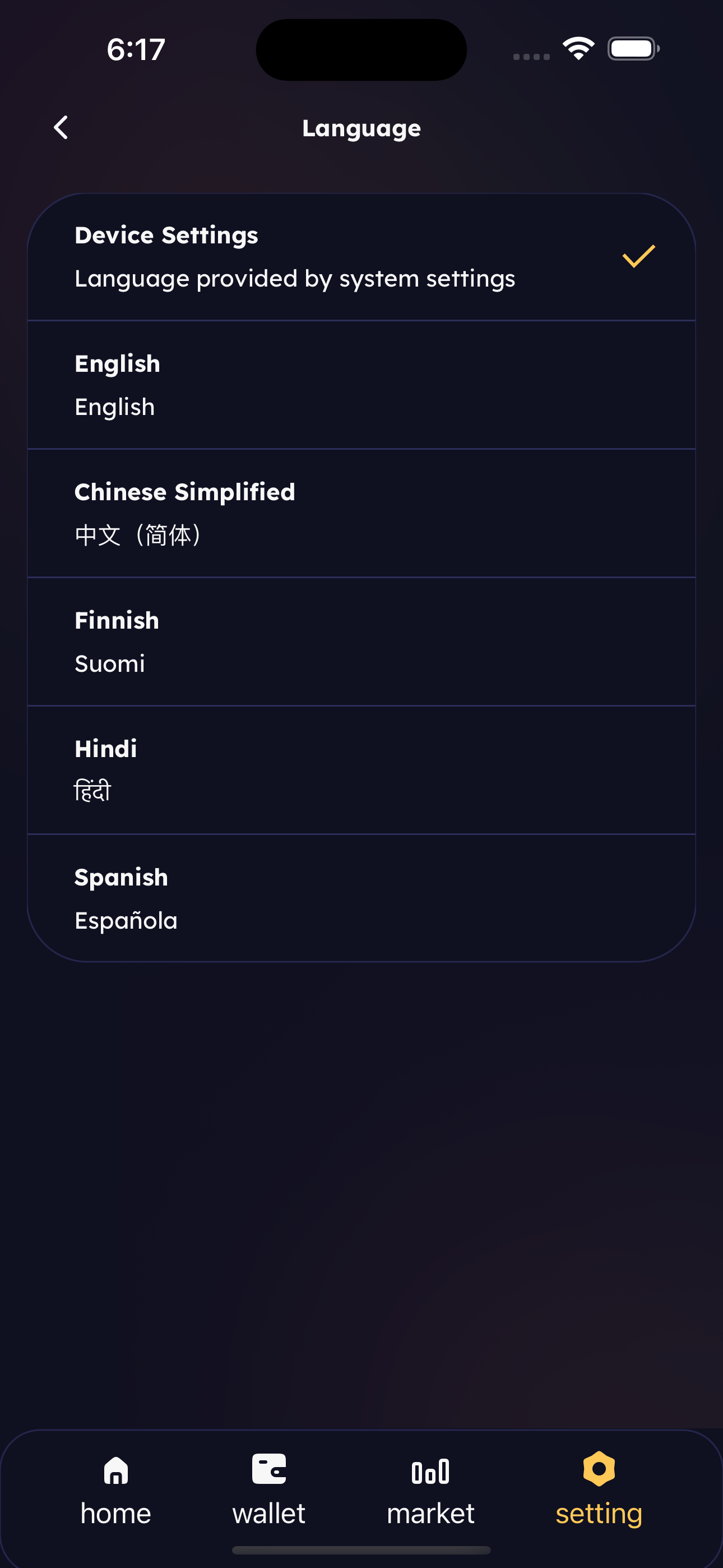Select Chinese Simplified language
Viewport: 723px width, 1568px height.
pyautogui.click(x=361, y=513)
